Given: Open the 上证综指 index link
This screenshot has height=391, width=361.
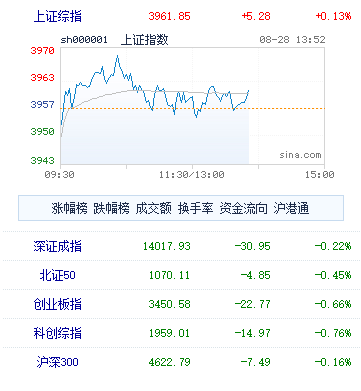Looking at the screenshot, I should click(58, 16).
